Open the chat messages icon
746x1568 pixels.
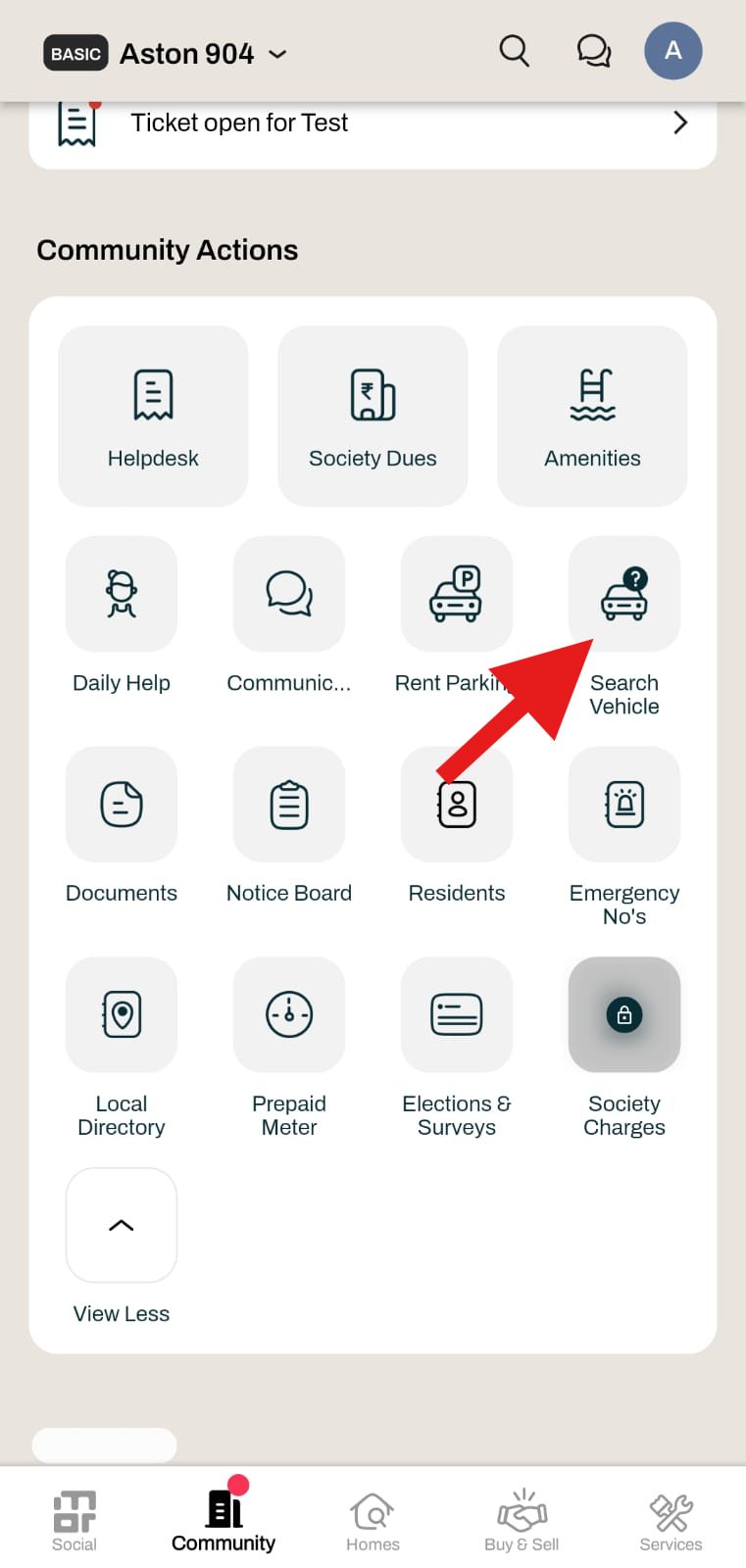tap(593, 51)
